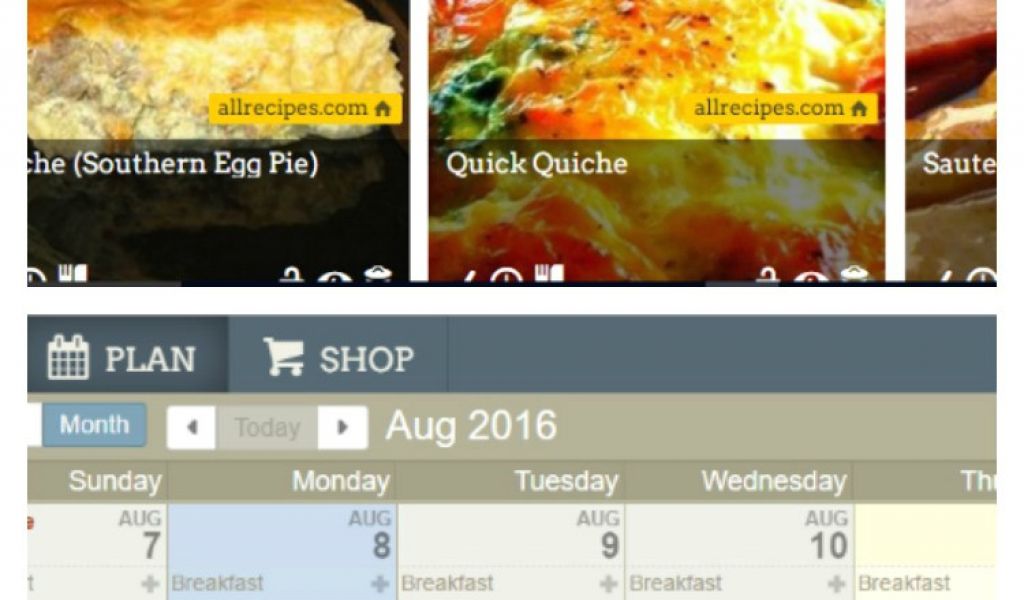Image resolution: width=1024 pixels, height=600 pixels.
Task: Select the Month calendar view
Action: pos(94,425)
